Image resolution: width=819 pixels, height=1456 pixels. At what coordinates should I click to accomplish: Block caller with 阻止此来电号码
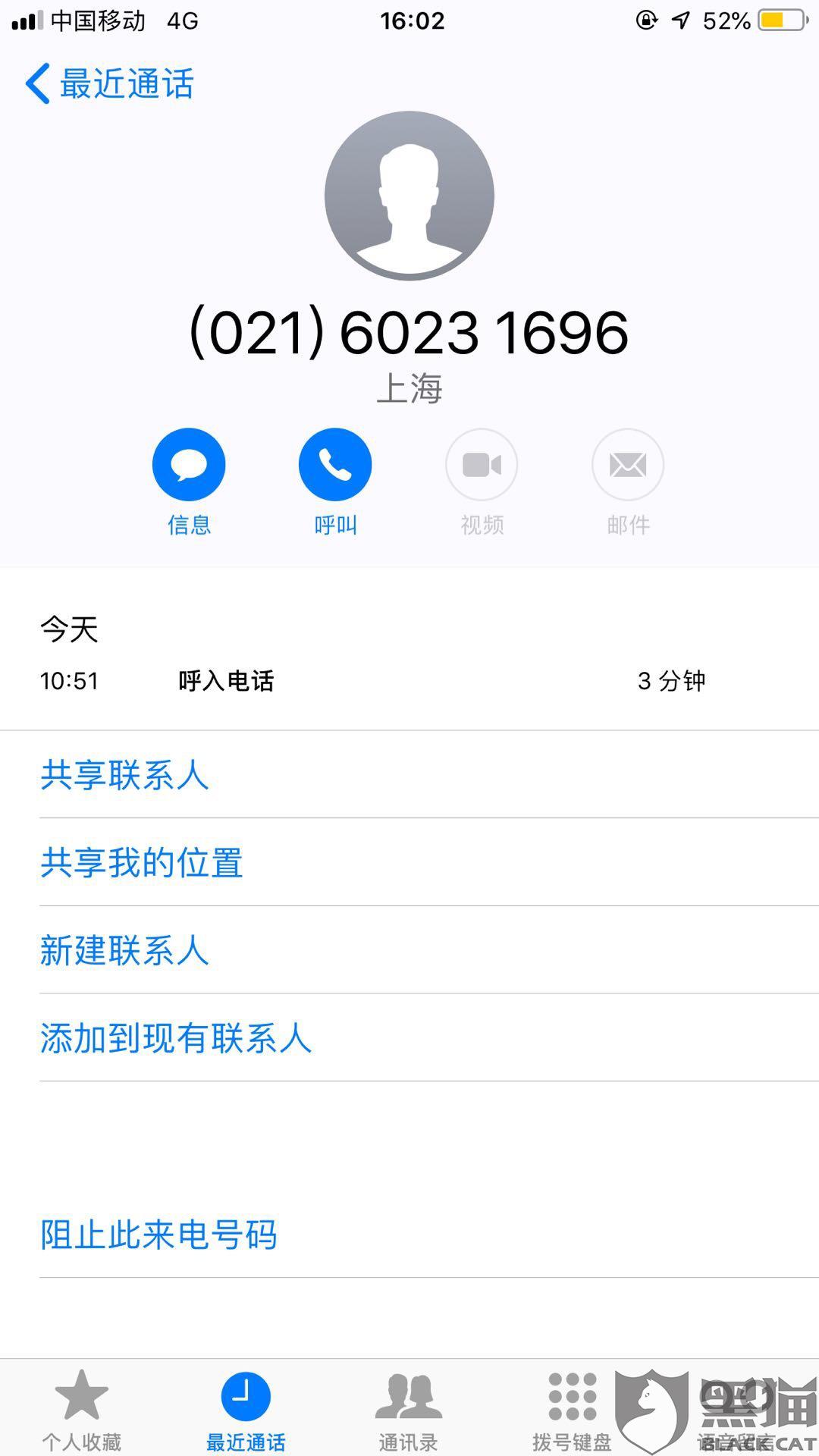point(158,1235)
